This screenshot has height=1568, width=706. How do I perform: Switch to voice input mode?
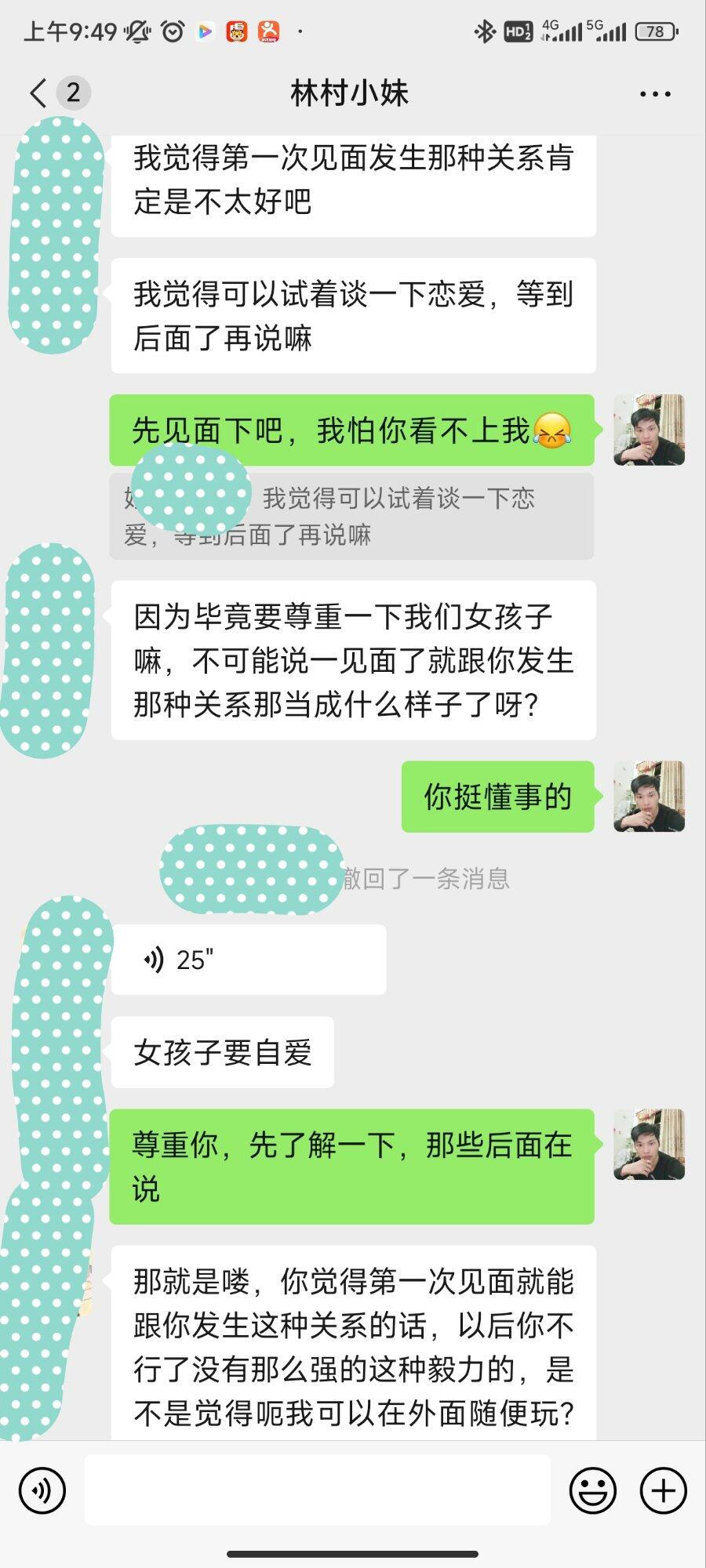point(42,1490)
